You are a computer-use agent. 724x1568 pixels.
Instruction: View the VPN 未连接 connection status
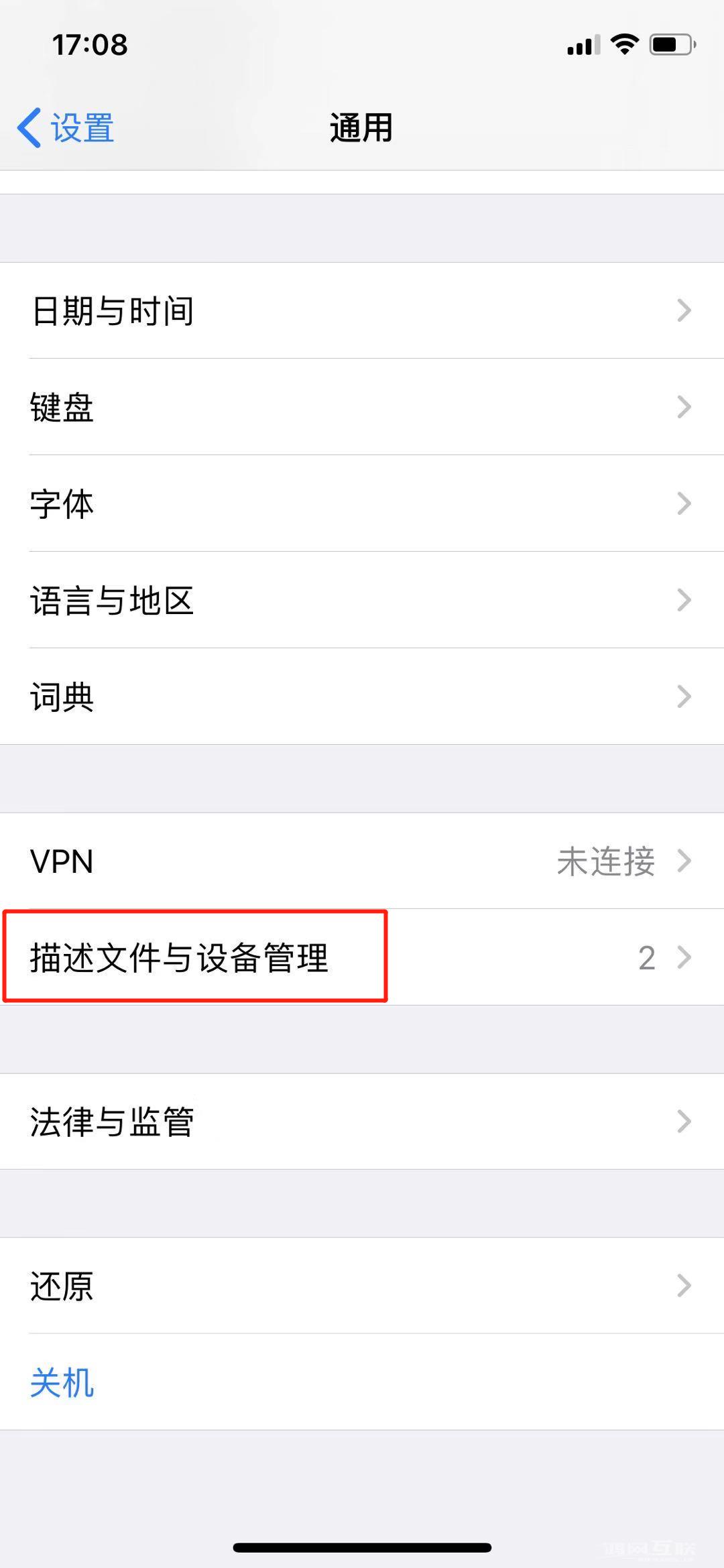605,863
